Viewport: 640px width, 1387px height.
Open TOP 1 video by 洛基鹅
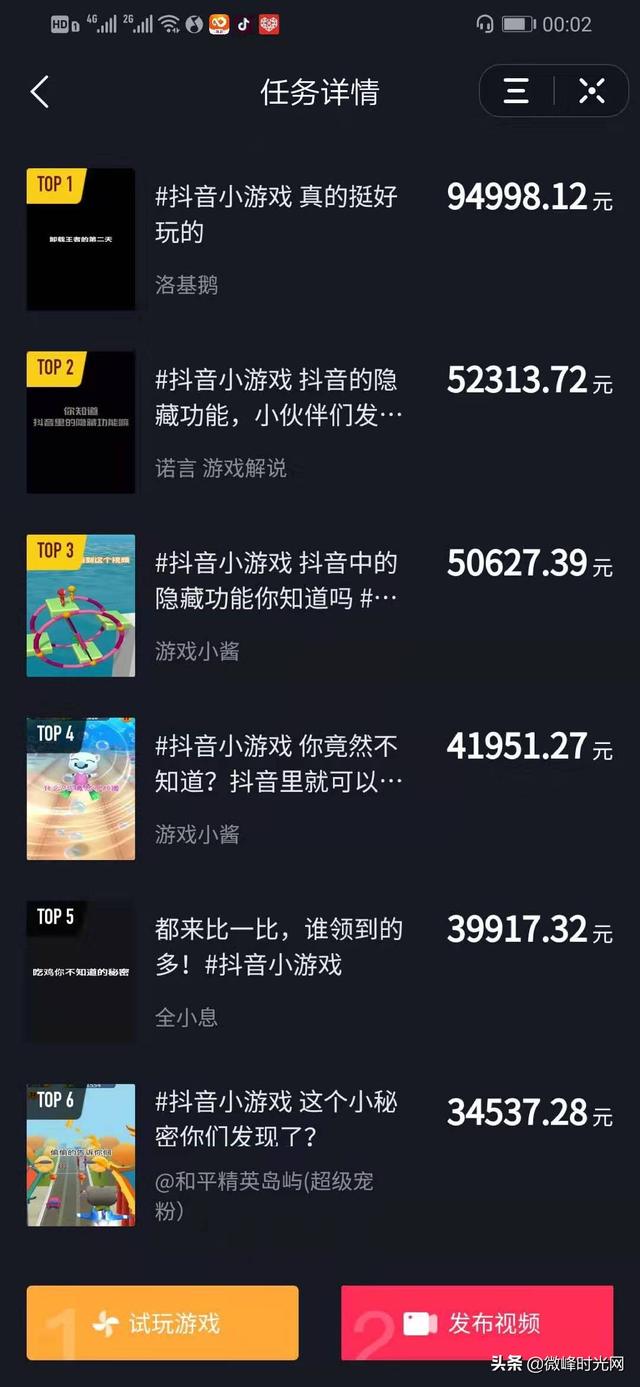(320, 240)
